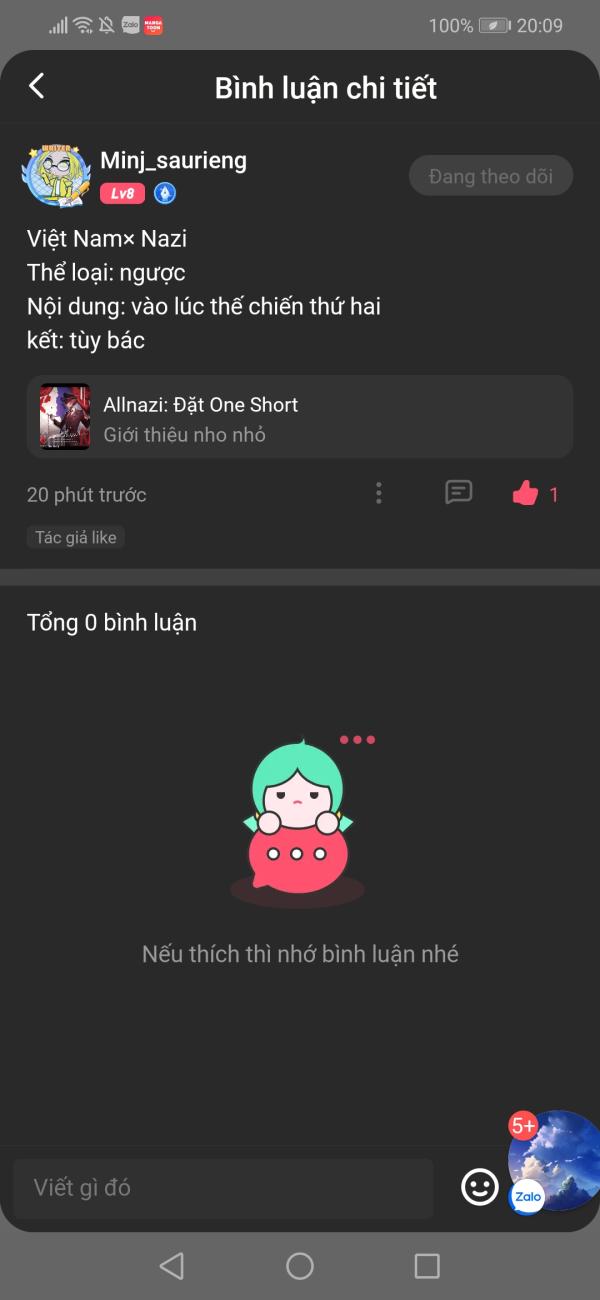The height and width of the screenshot is (1300, 600).
Task: Focus the Viết gì đó text field
Action: [223, 1188]
